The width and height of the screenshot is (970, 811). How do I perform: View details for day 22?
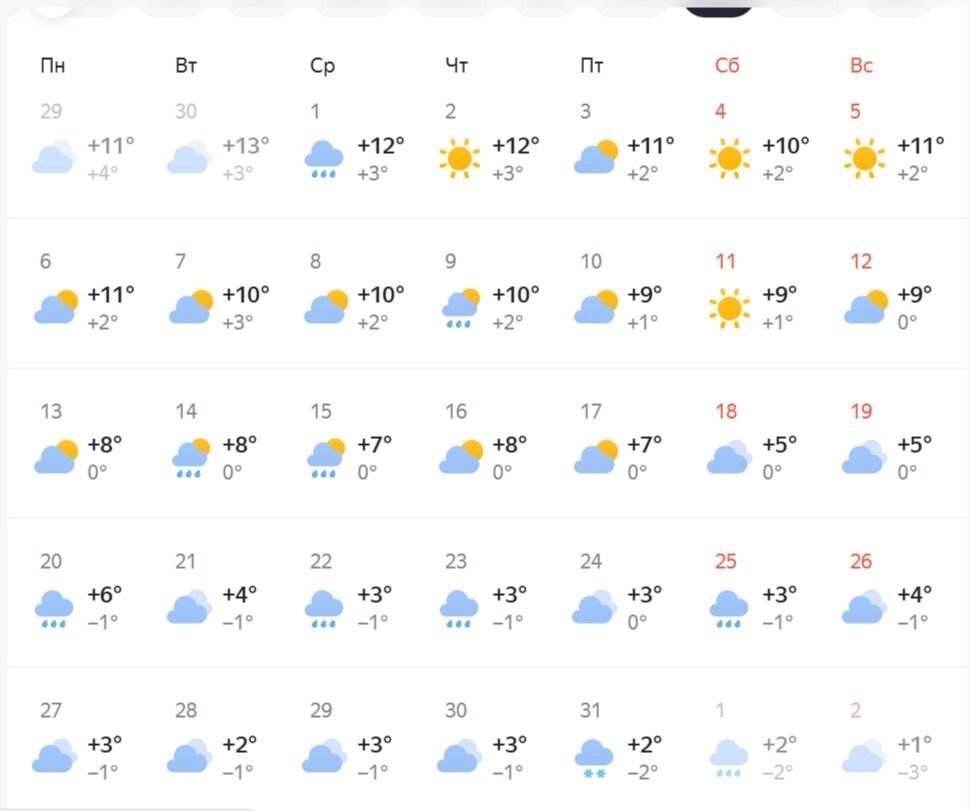coord(355,595)
